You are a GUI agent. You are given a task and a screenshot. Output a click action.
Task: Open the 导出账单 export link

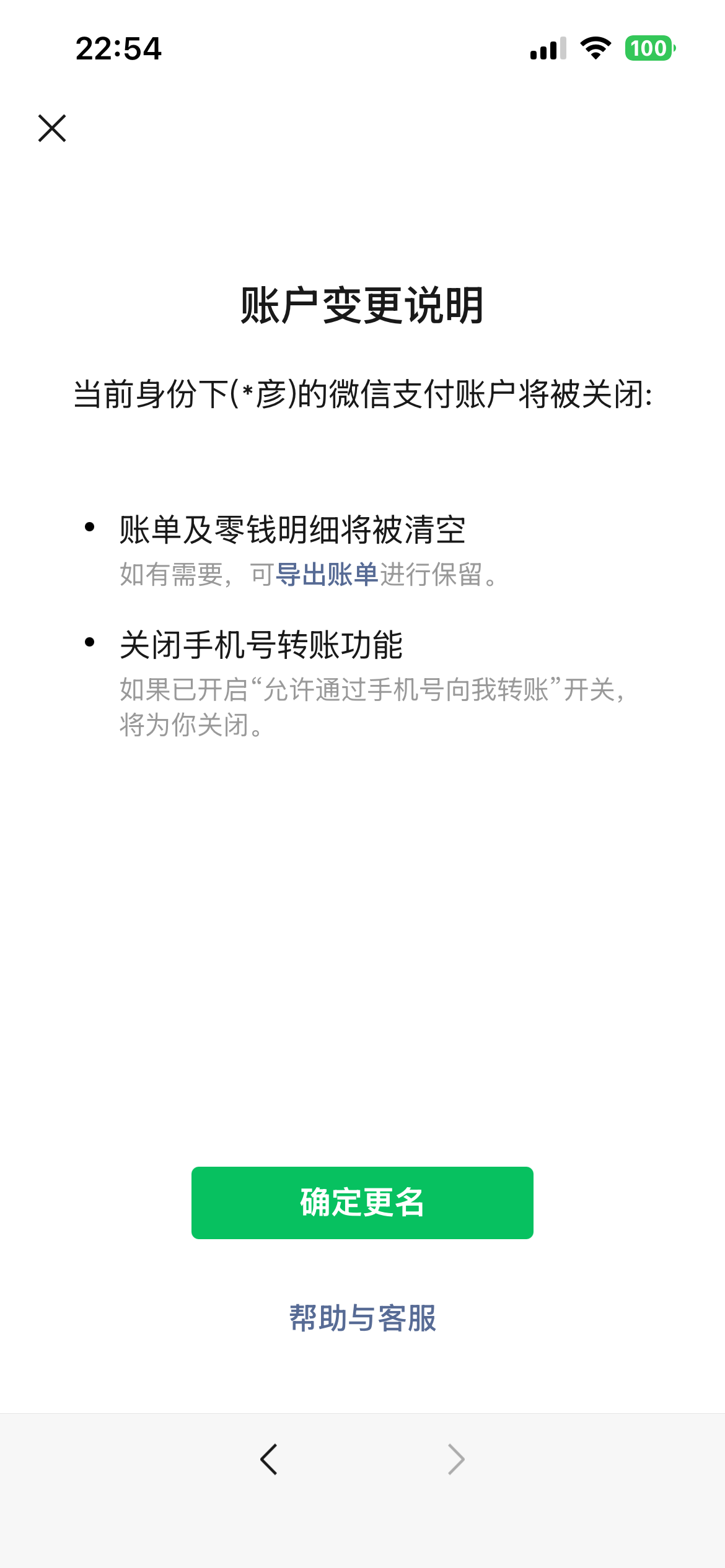pos(327,575)
